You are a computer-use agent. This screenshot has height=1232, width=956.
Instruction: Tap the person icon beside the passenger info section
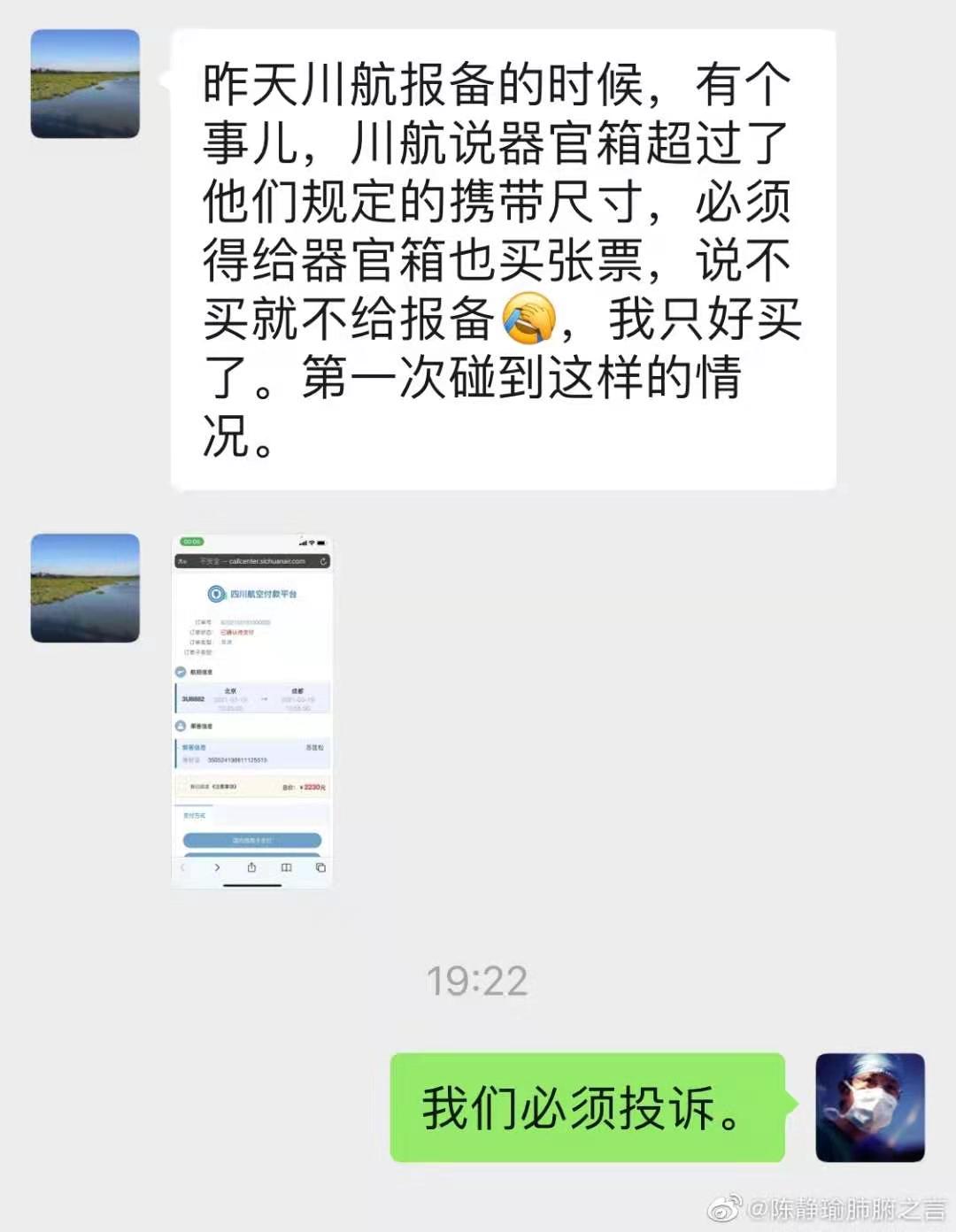[179, 724]
